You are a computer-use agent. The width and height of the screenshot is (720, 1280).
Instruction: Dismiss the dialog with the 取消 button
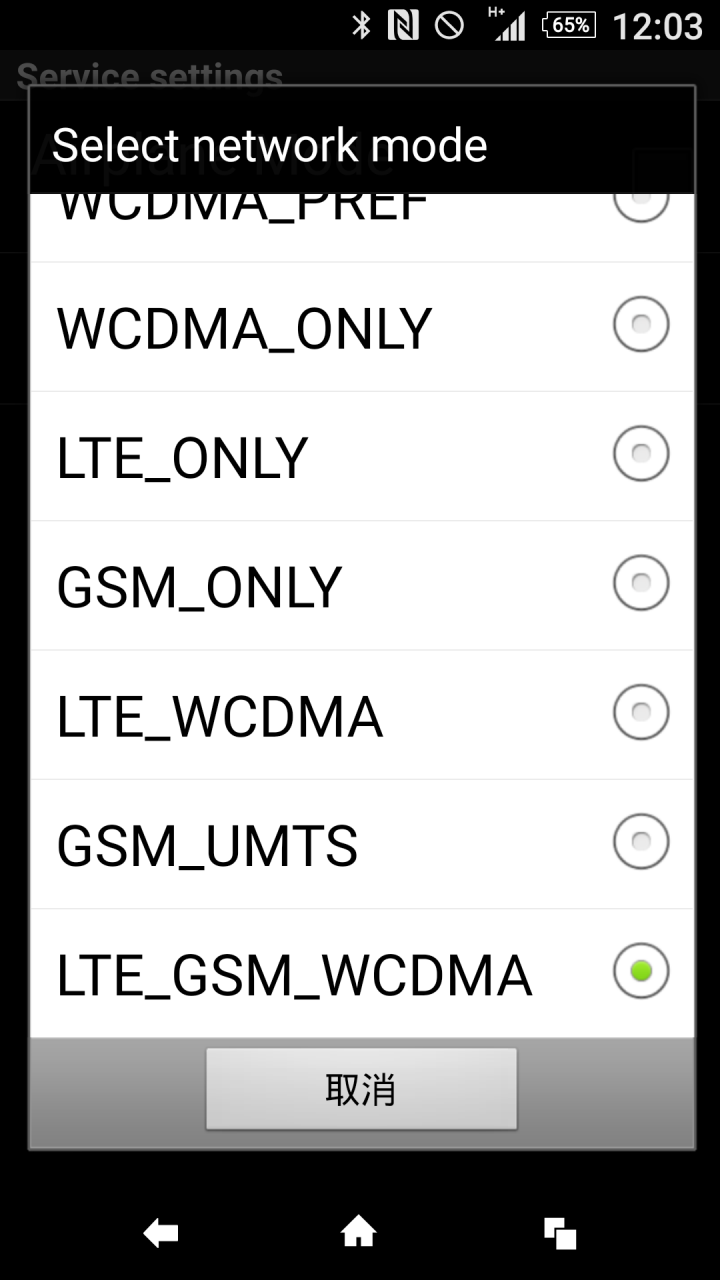point(361,1088)
